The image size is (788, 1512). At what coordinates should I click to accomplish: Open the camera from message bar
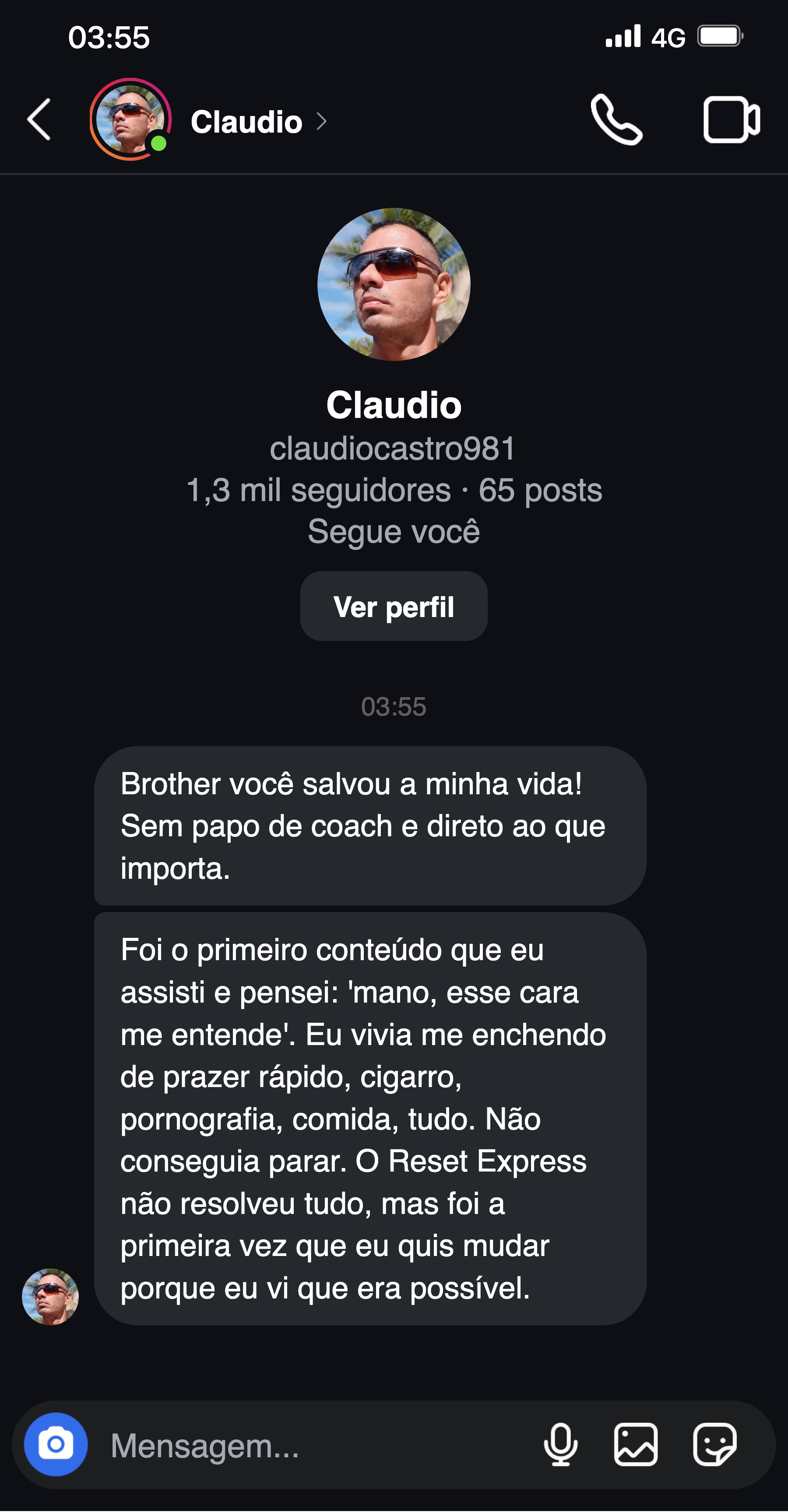(x=56, y=1445)
